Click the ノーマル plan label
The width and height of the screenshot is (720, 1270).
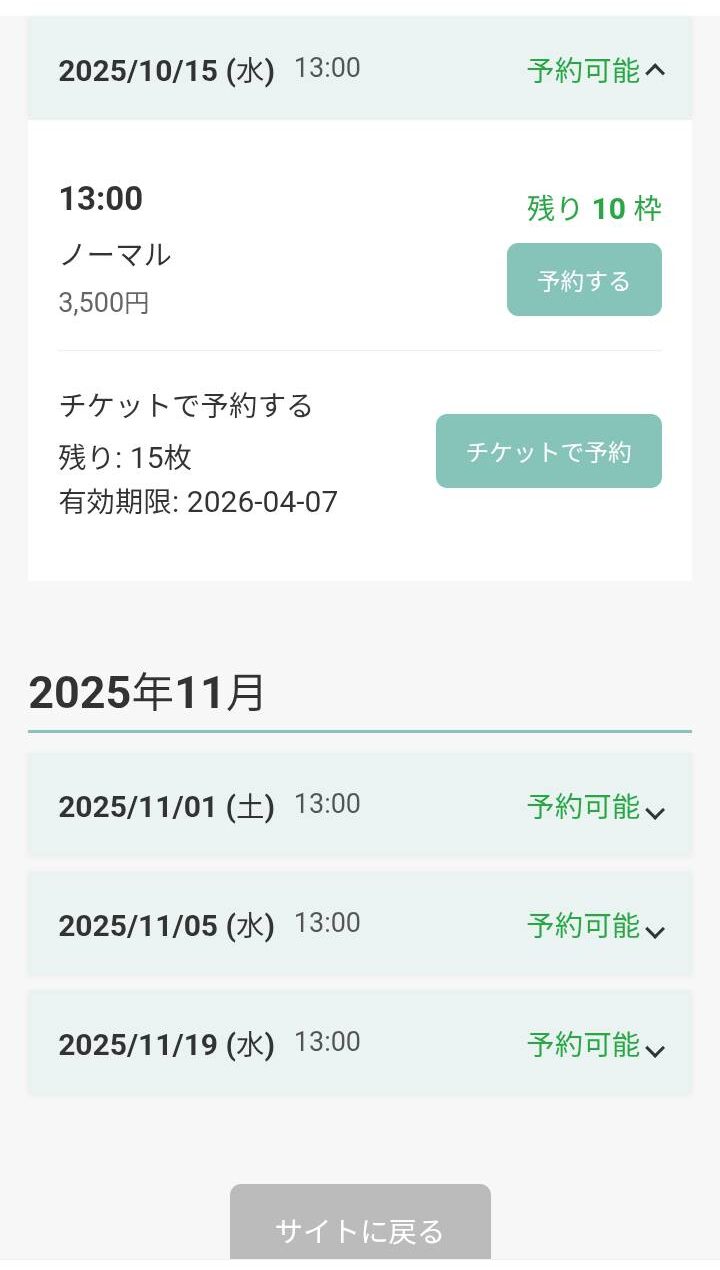point(114,255)
